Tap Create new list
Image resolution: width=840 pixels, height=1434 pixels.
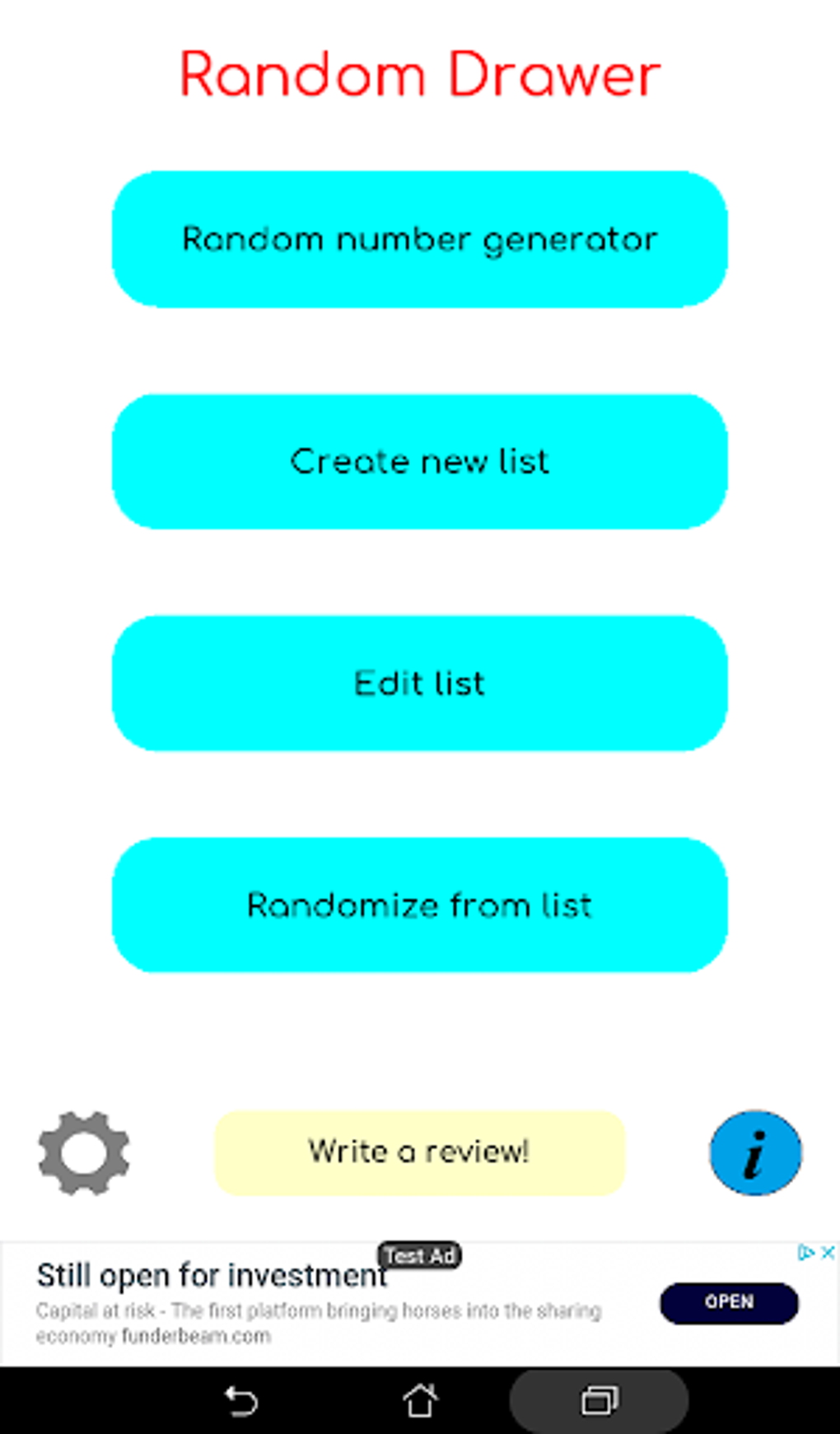(x=420, y=462)
